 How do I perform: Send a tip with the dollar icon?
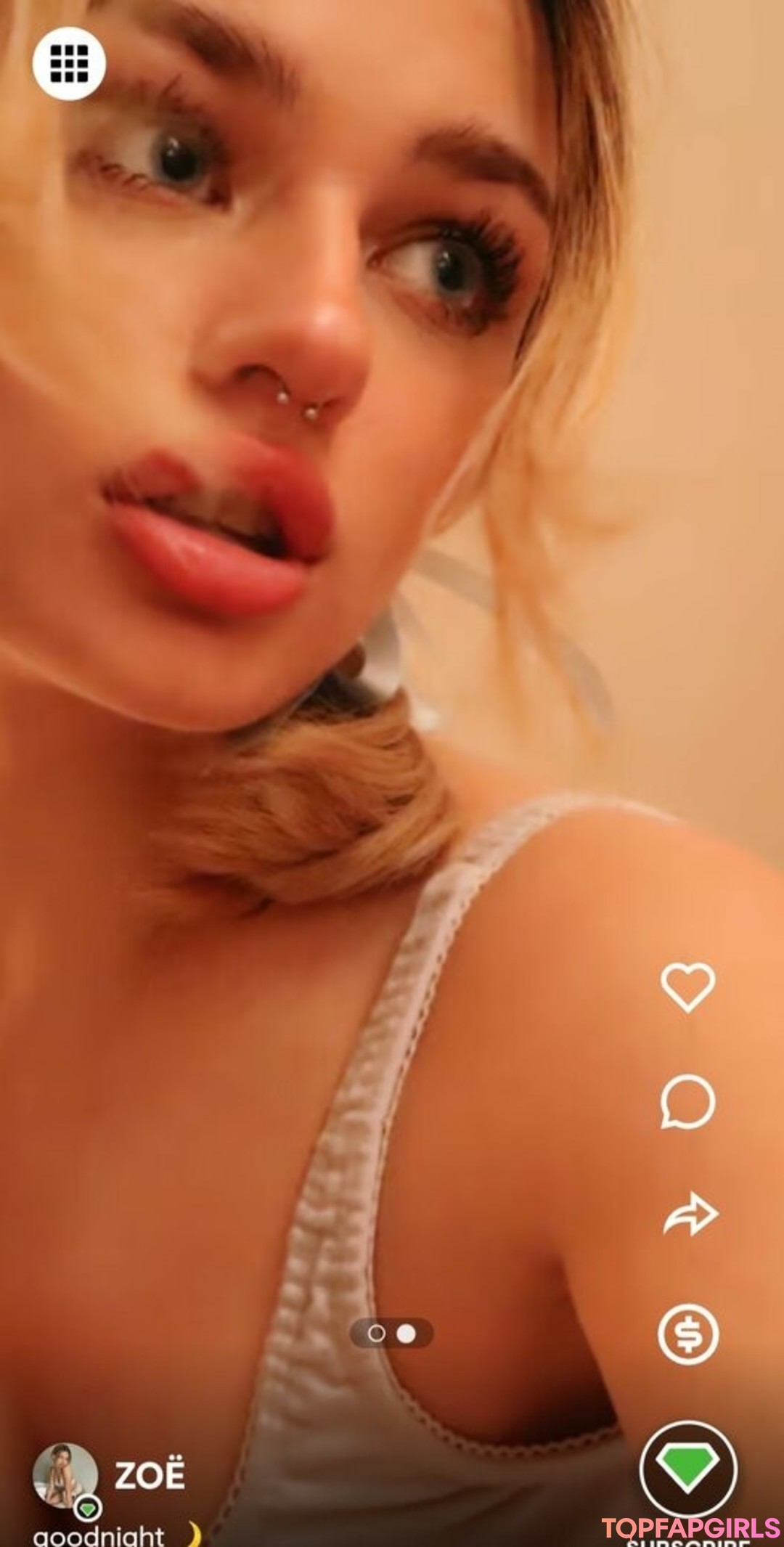coord(687,1334)
